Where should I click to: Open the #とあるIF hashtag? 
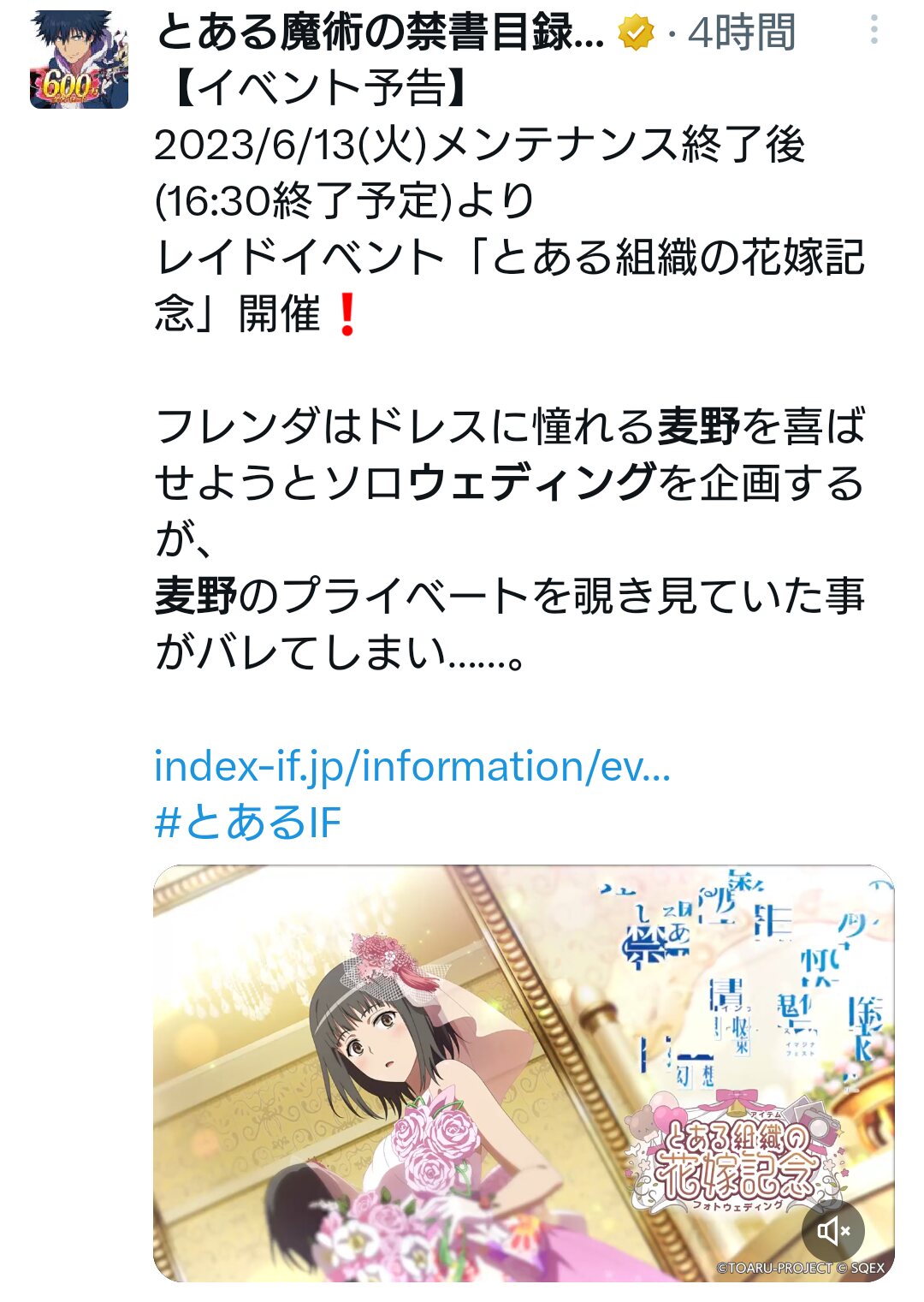[x=247, y=822]
